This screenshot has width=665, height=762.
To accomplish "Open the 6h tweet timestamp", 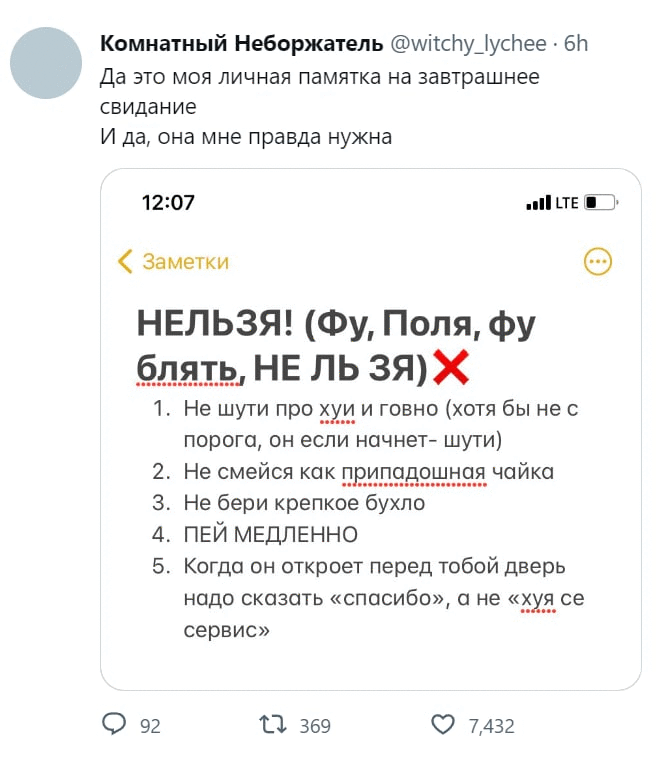I will (576, 43).
